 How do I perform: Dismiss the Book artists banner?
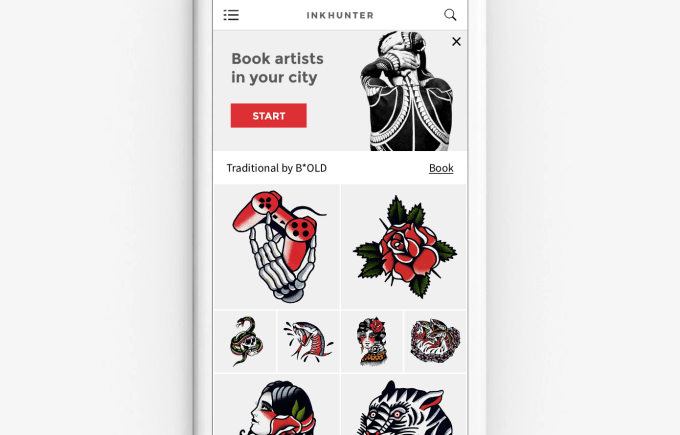coord(456,42)
